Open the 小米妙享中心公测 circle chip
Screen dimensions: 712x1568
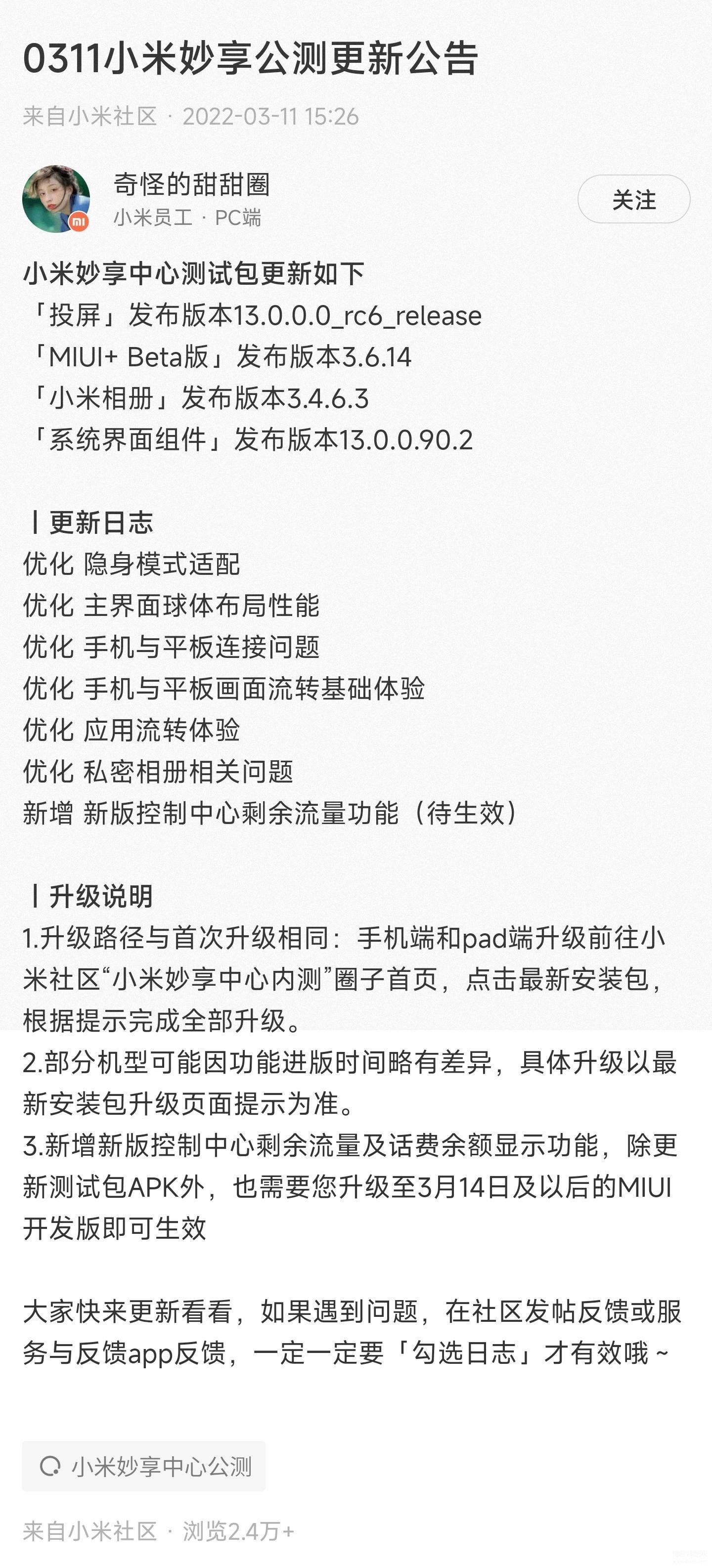coord(144,1466)
